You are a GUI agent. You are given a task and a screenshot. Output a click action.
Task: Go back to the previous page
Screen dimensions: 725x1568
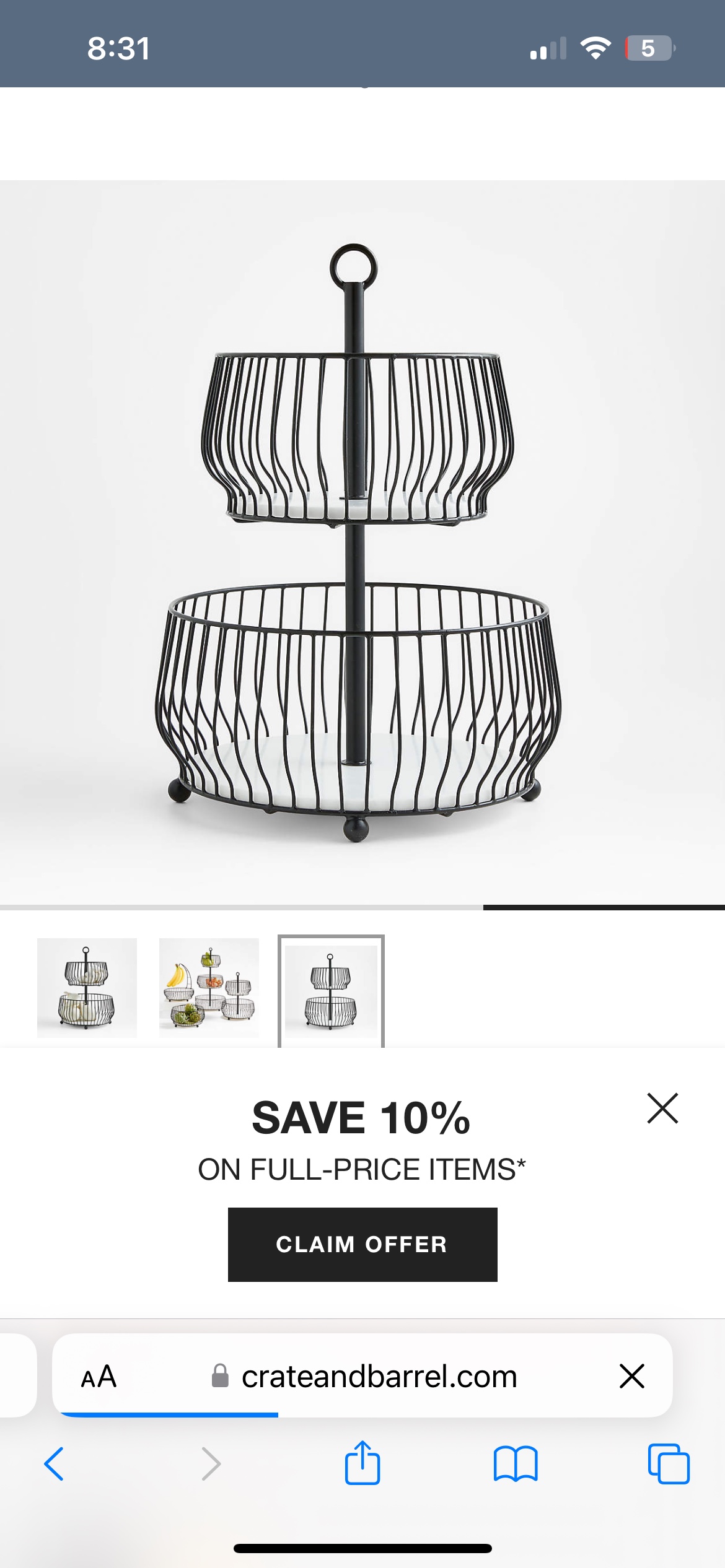pyautogui.click(x=55, y=1464)
